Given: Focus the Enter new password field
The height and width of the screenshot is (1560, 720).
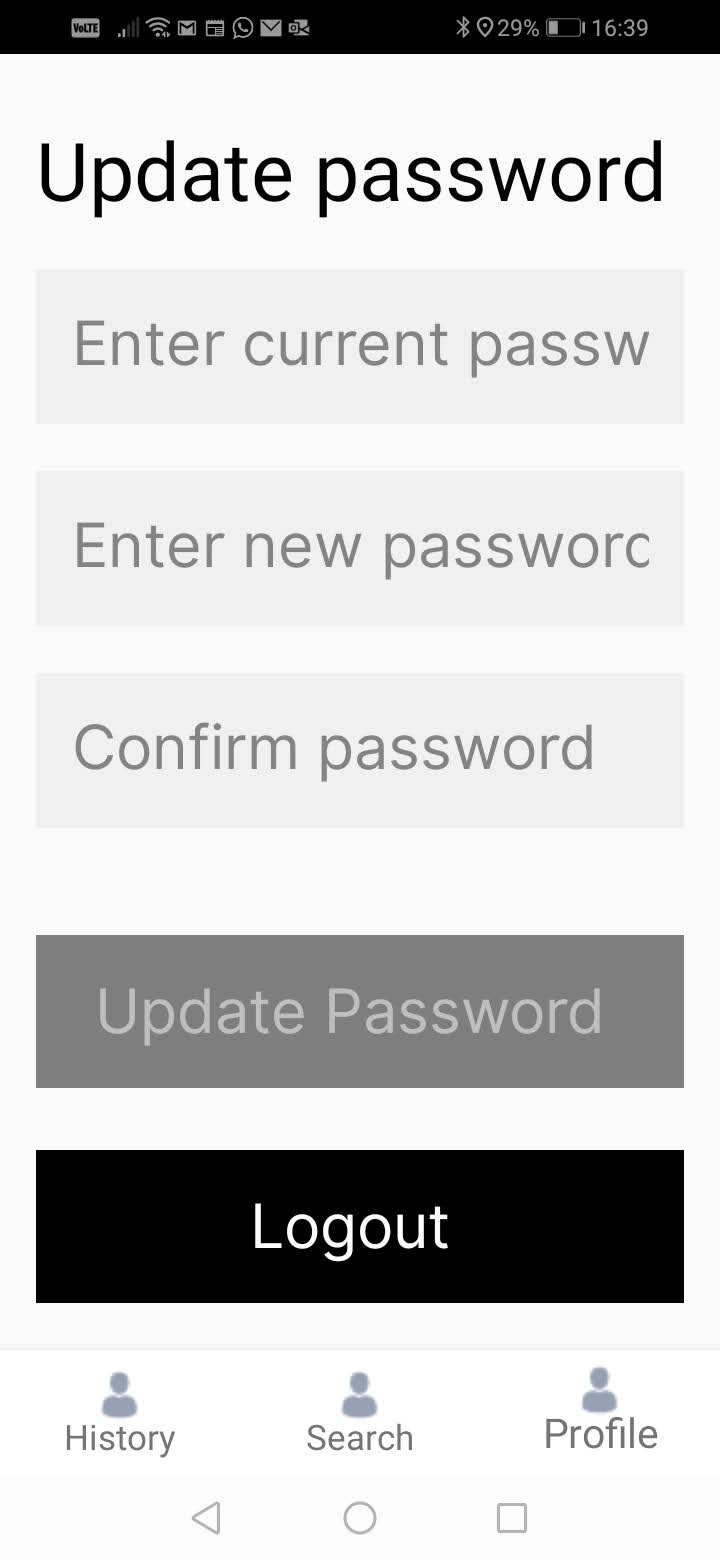Looking at the screenshot, I should (x=360, y=548).
